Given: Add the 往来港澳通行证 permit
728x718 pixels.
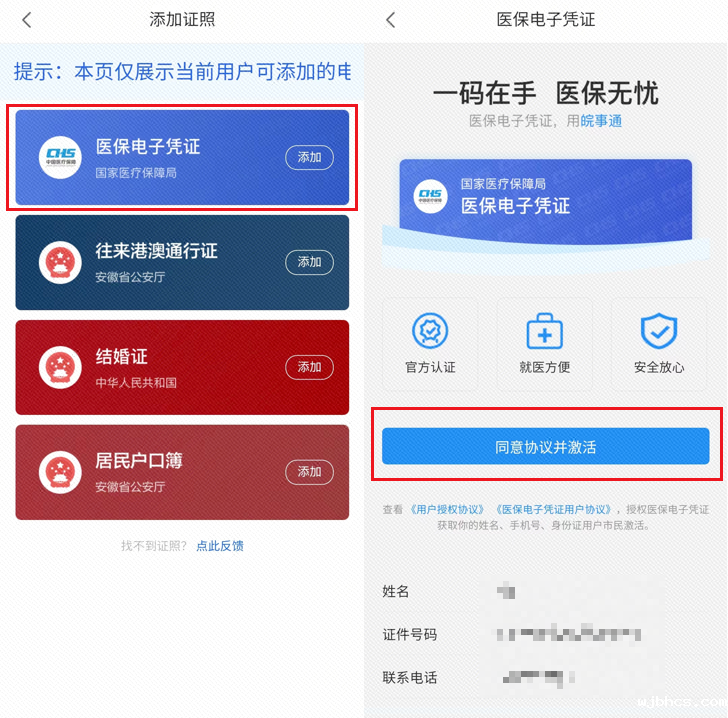Looking at the screenshot, I should 309,262.
